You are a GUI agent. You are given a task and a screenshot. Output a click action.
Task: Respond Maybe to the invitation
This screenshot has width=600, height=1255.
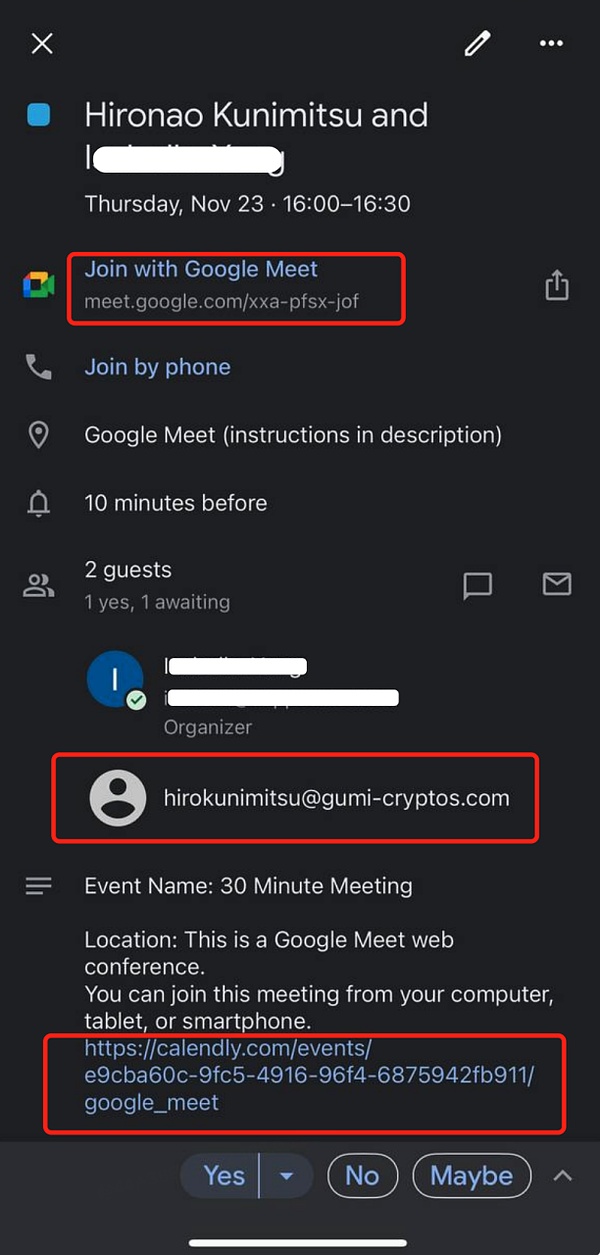[471, 1175]
